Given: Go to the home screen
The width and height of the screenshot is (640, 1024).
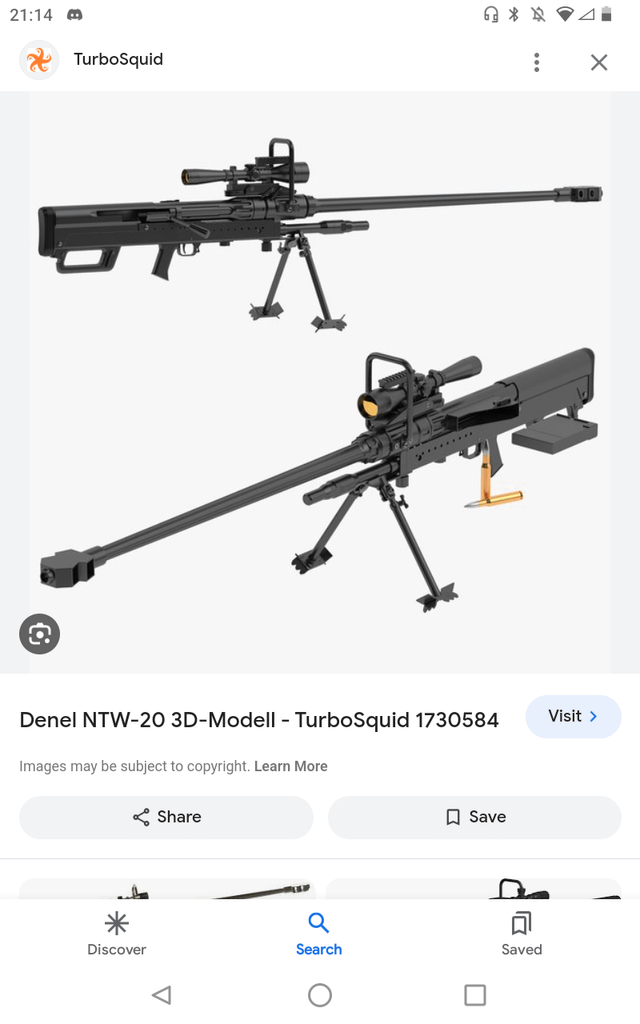Looking at the screenshot, I should click(320, 995).
